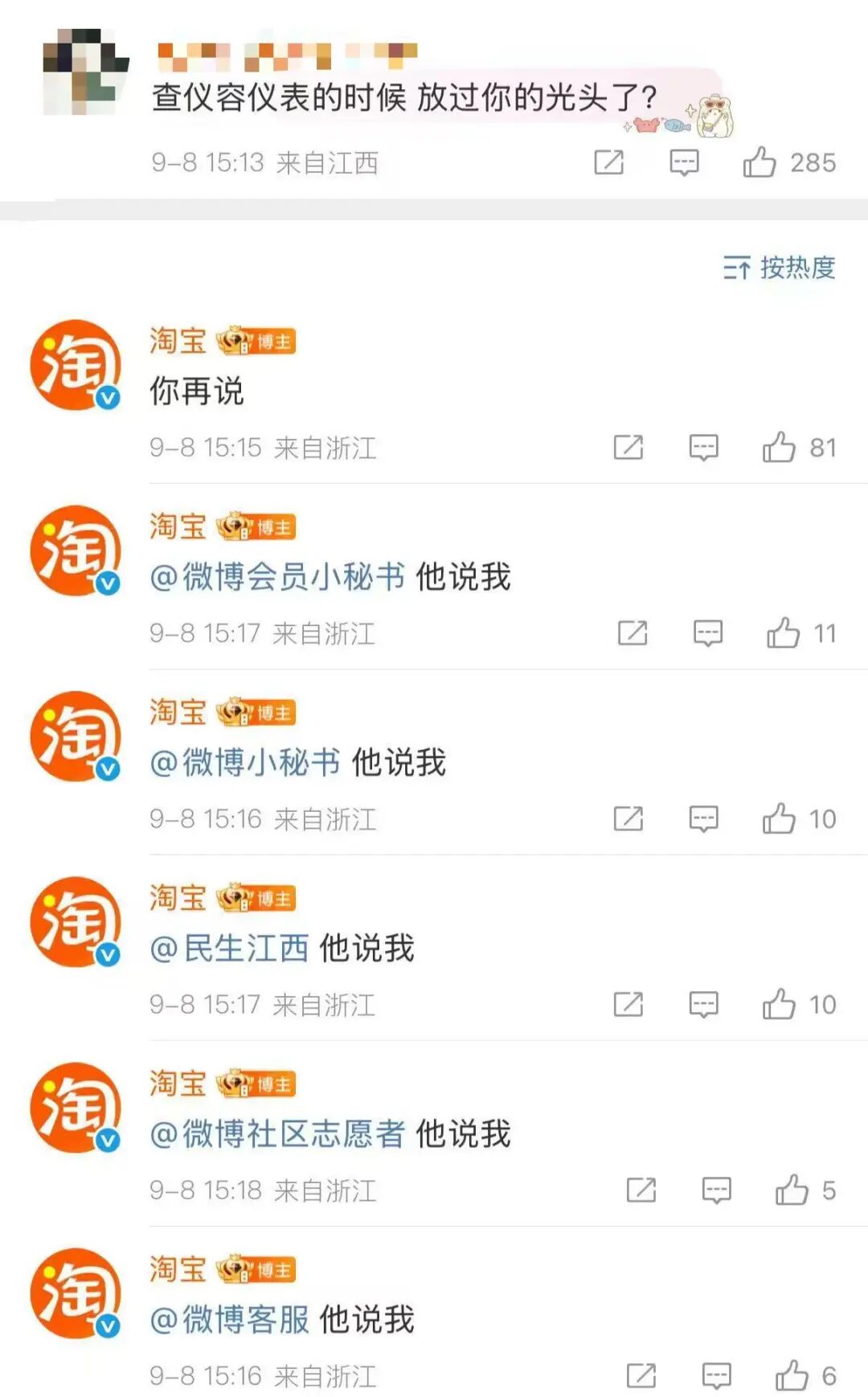Reply to the top comment from 江西

point(684,162)
